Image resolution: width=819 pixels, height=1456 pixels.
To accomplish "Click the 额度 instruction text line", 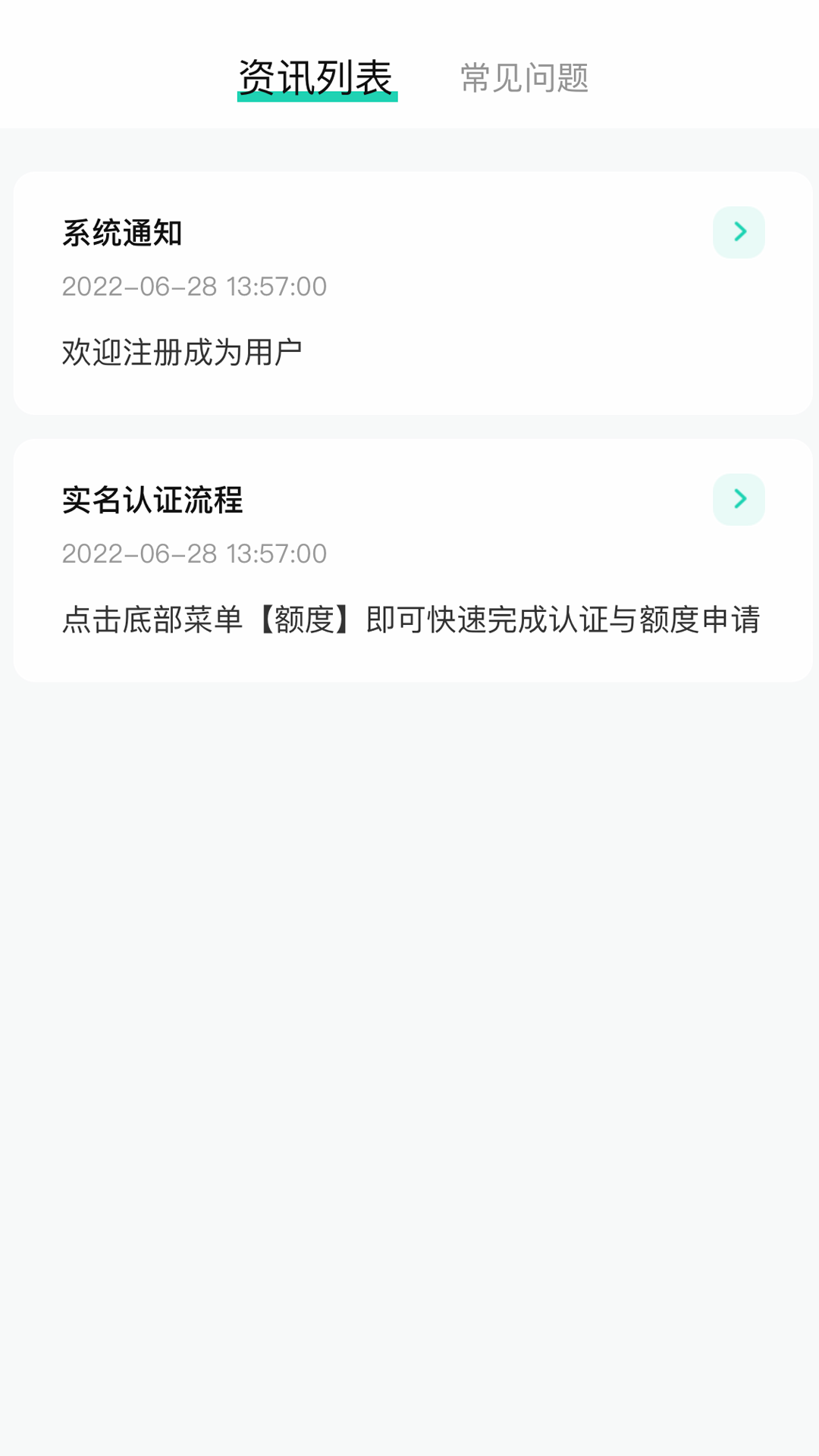I will (x=413, y=620).
